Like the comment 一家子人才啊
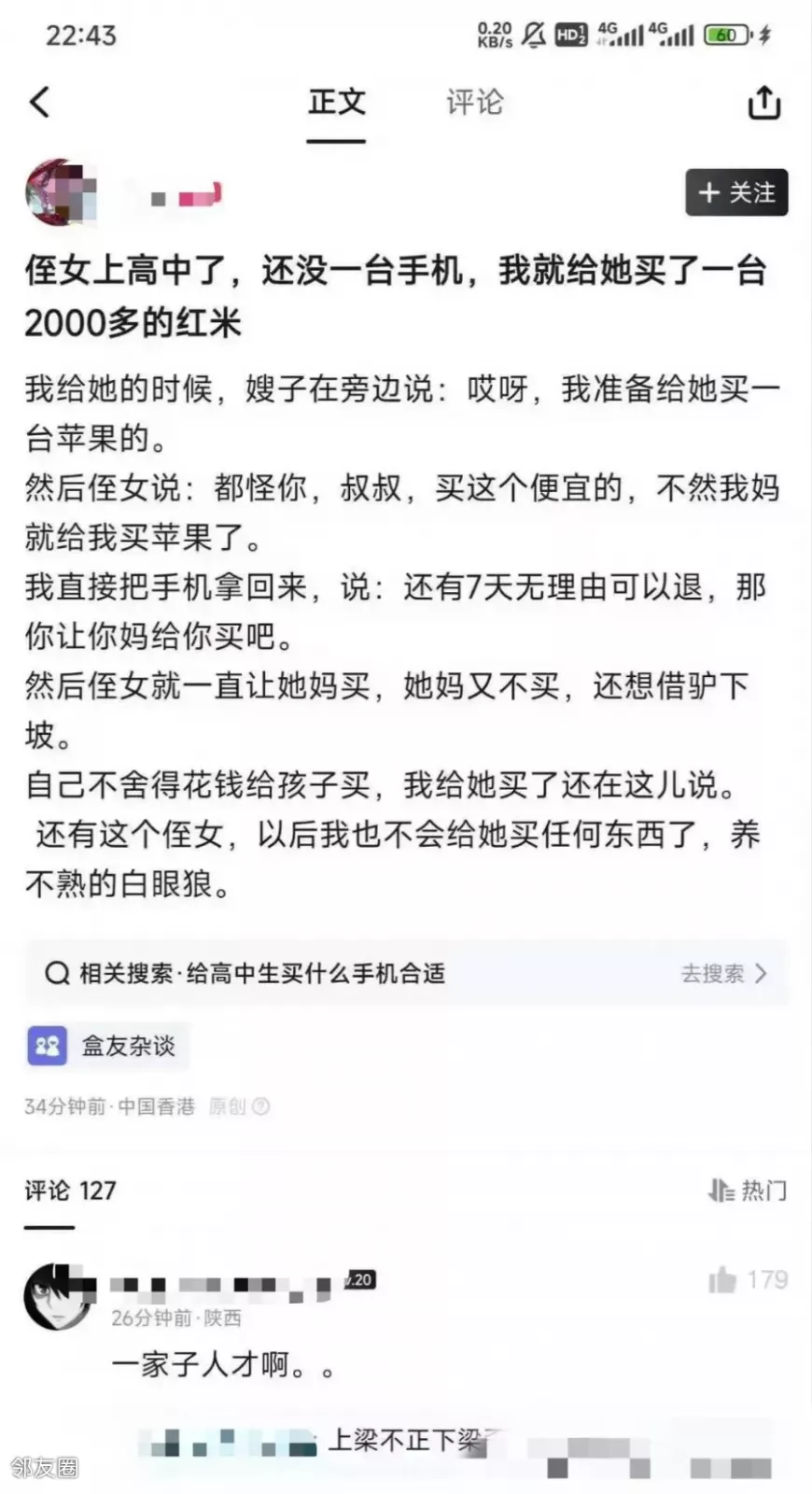 pos(723,1279)
